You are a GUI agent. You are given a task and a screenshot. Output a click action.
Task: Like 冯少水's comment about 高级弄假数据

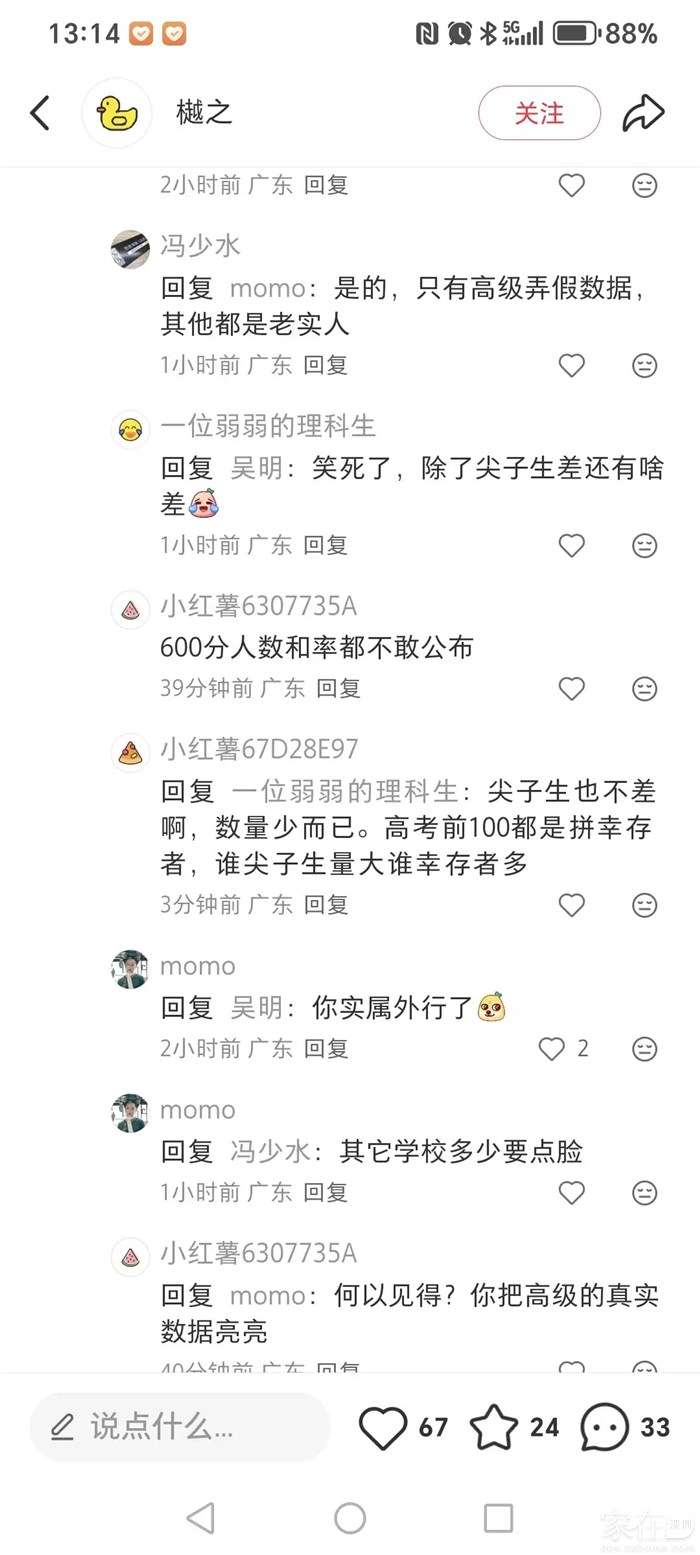[571, 366]
